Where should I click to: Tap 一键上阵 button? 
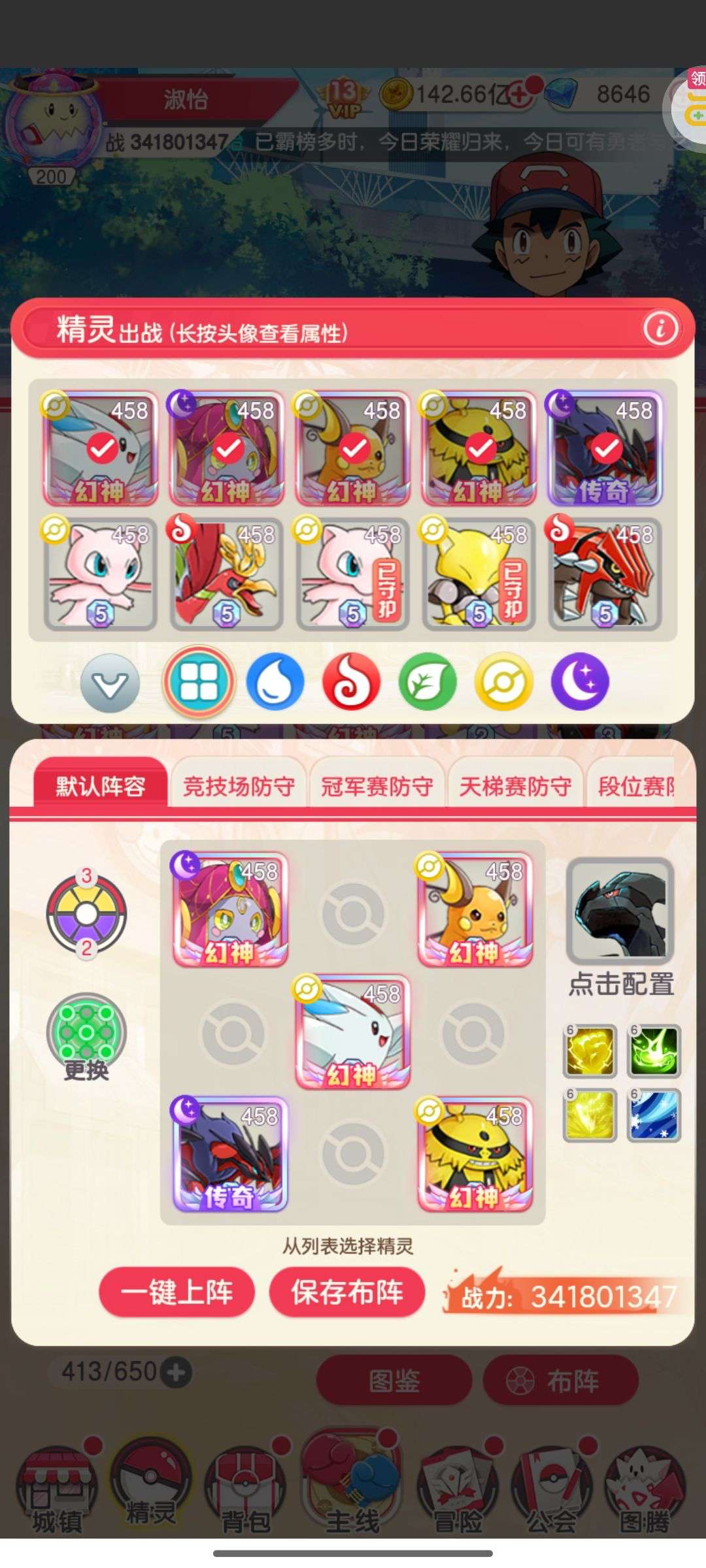pyautogui.click(x=176, y=1292)
